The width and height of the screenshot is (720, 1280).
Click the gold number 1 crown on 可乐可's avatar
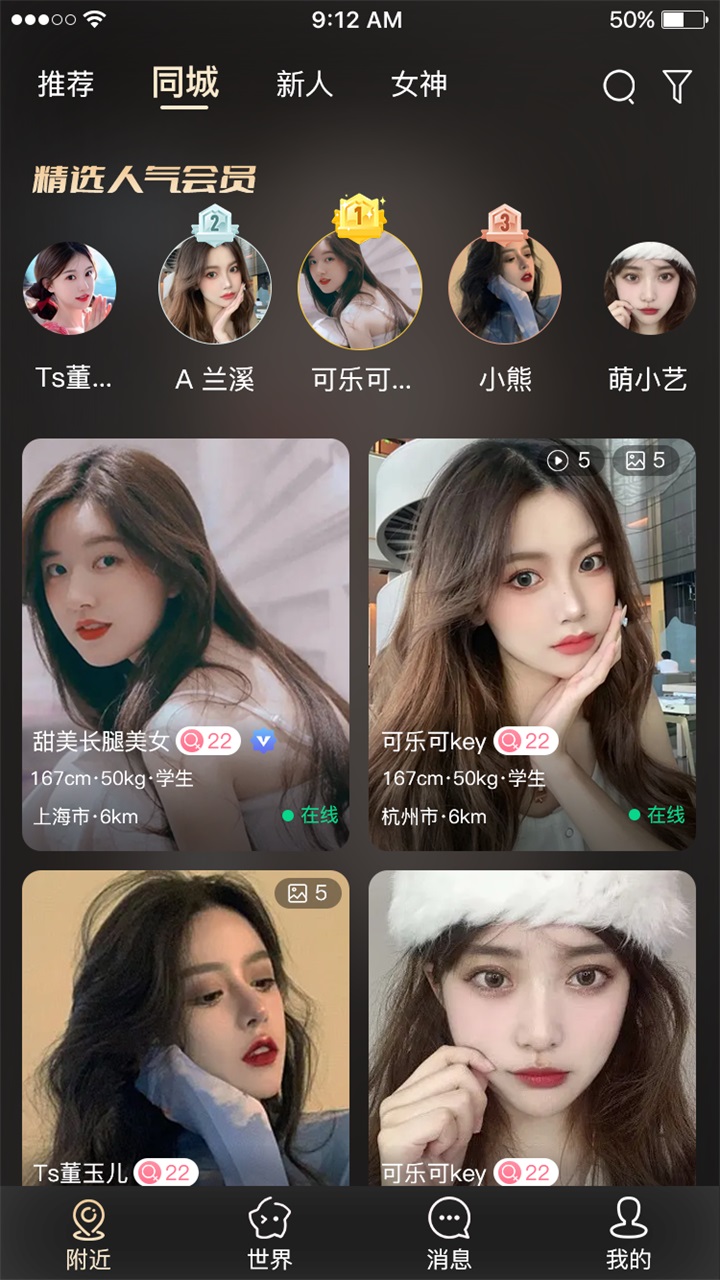click(x=358, y=215)
